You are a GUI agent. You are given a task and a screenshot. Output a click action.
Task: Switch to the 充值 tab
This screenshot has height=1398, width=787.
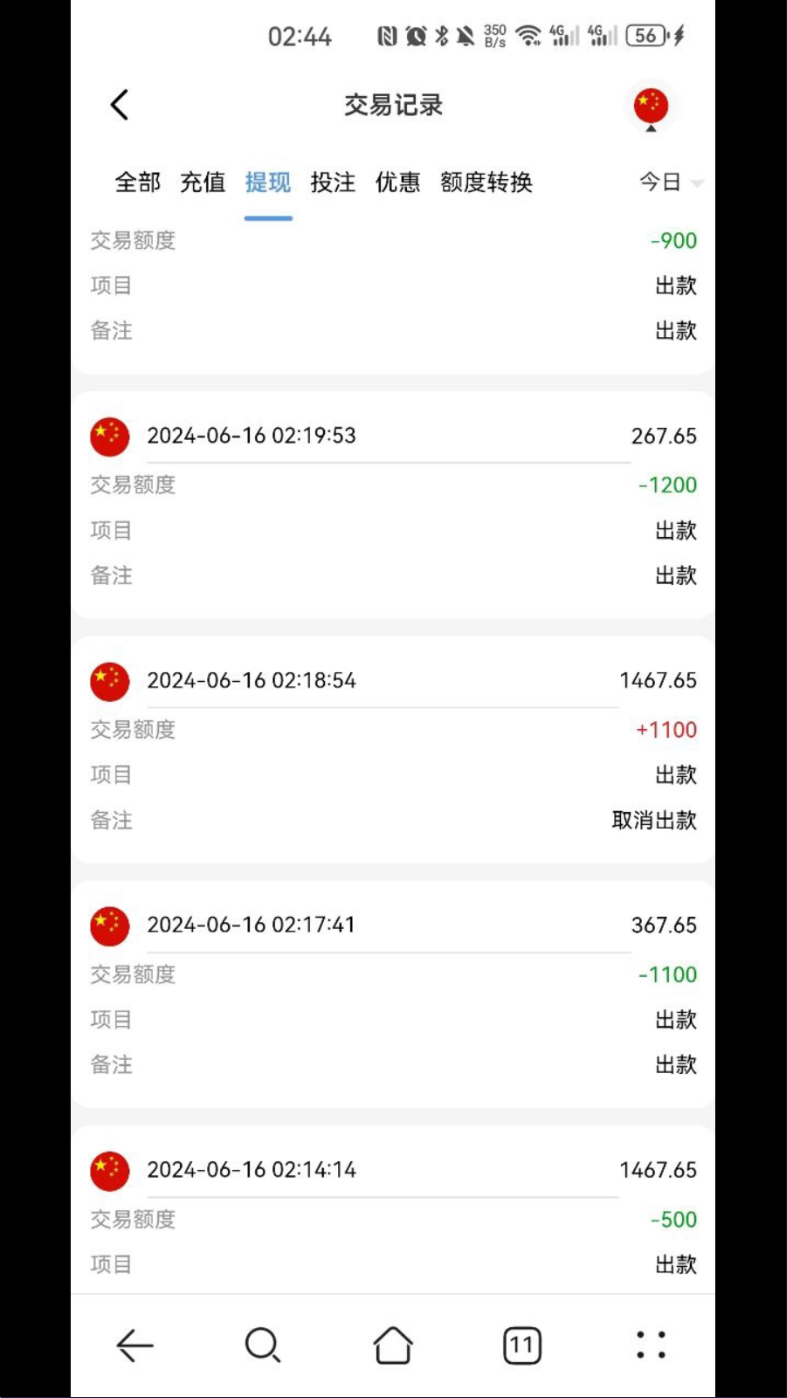(x=203, y=182)
